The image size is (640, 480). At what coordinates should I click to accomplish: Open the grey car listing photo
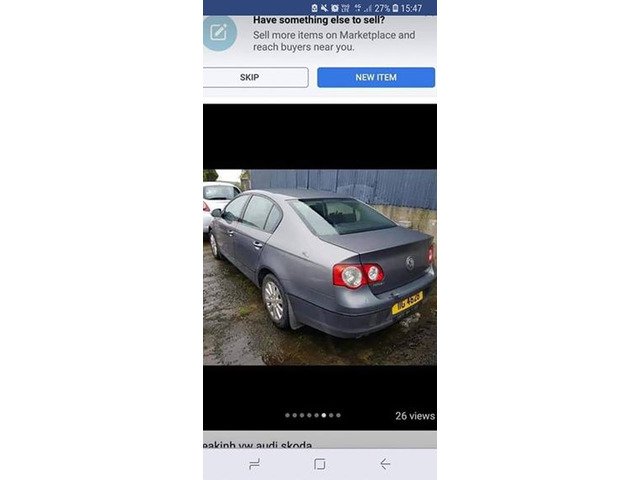[x=319, y=267]
